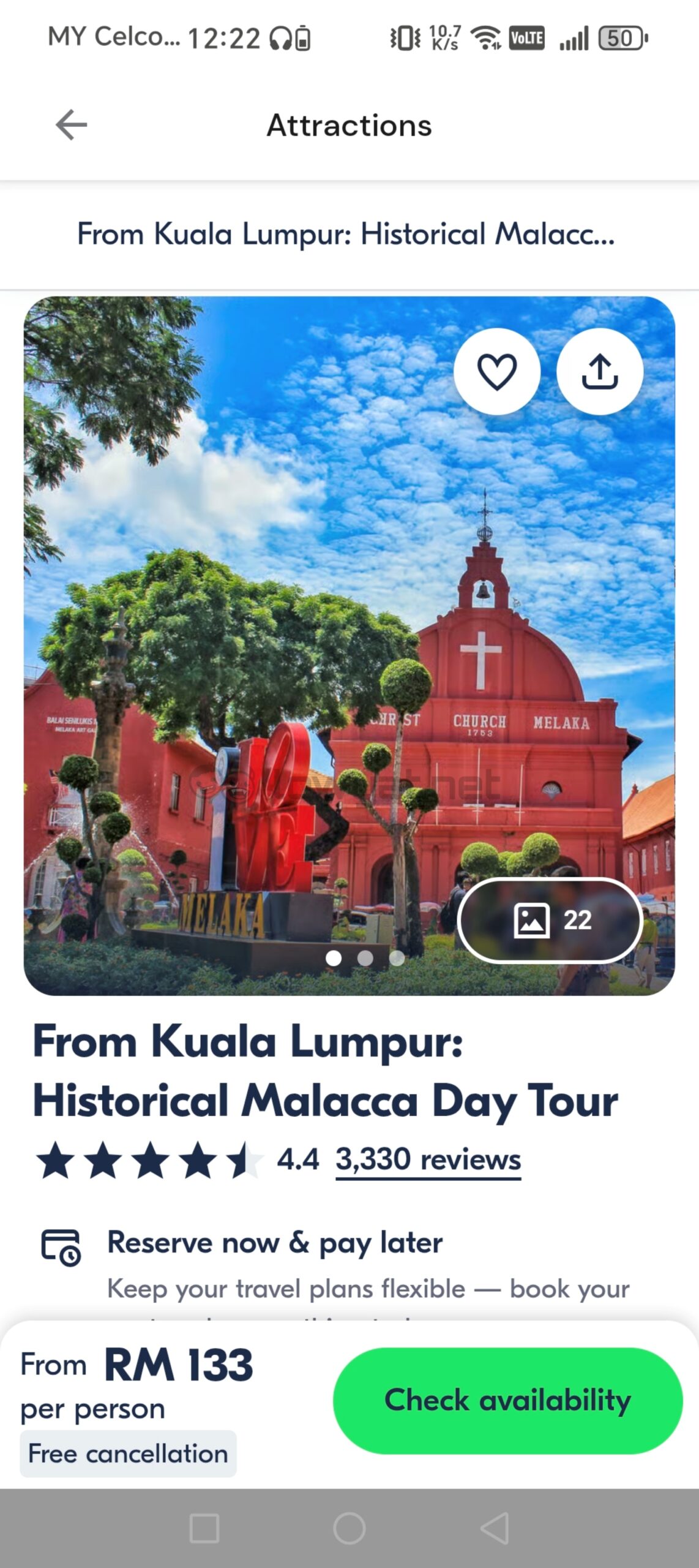Tap the system home button
699x1568 pixels.
[x=349, y=1528]
